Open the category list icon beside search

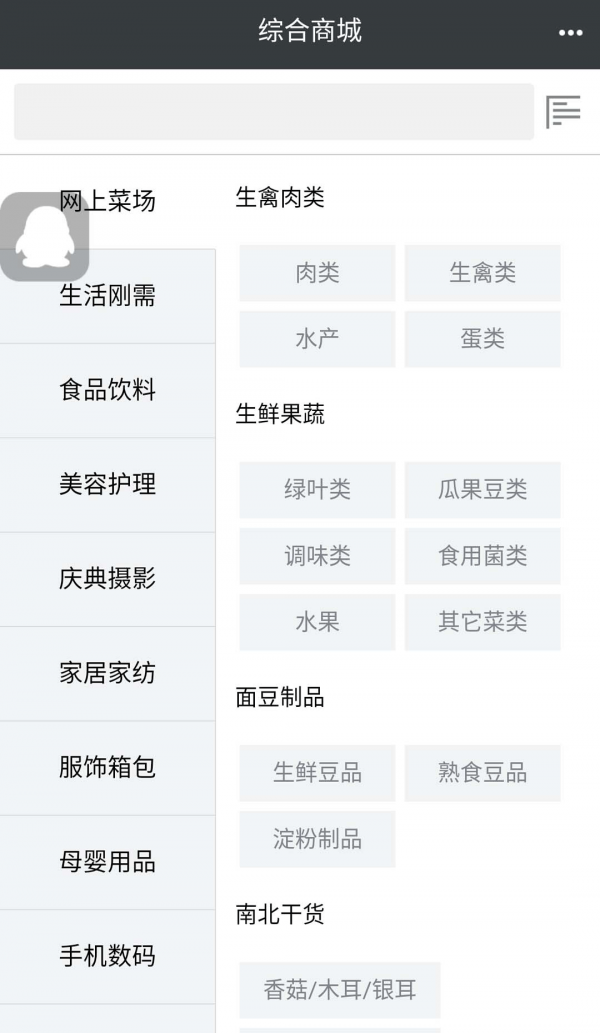coord(563,112)
